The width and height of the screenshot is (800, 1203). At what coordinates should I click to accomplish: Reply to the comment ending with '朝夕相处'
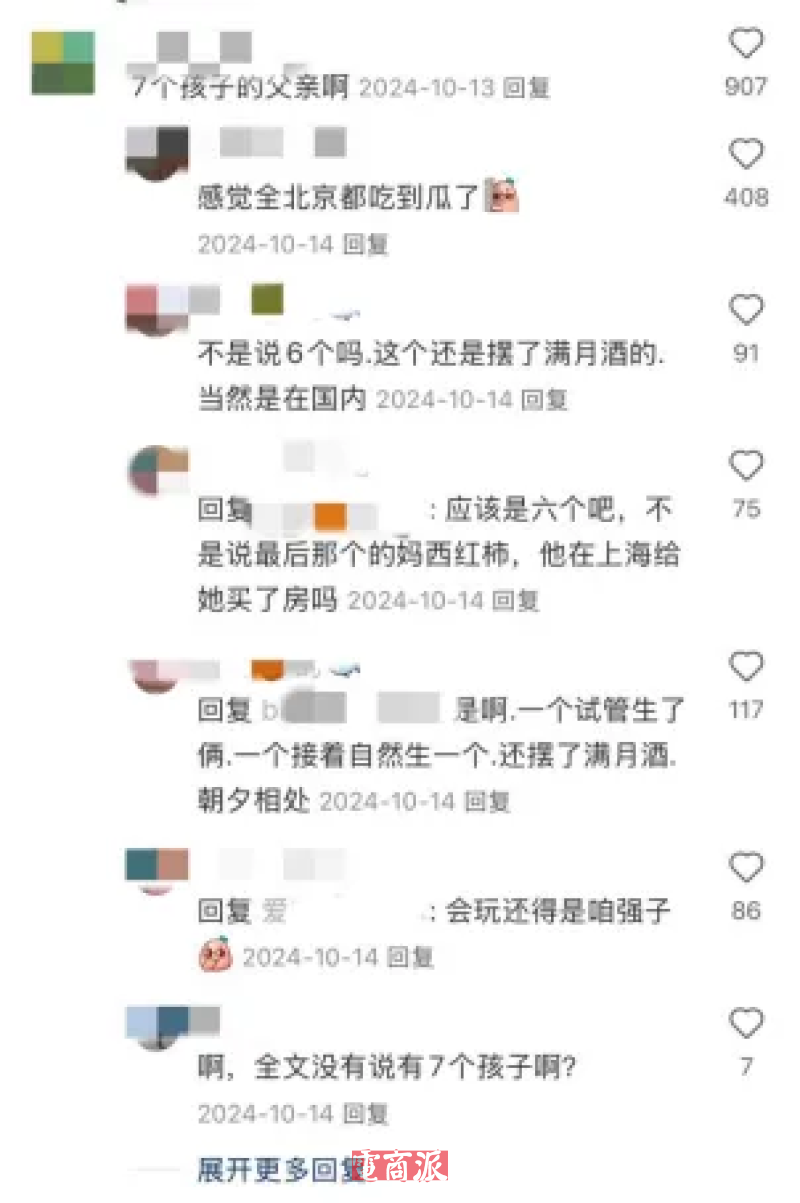[487, 801]
